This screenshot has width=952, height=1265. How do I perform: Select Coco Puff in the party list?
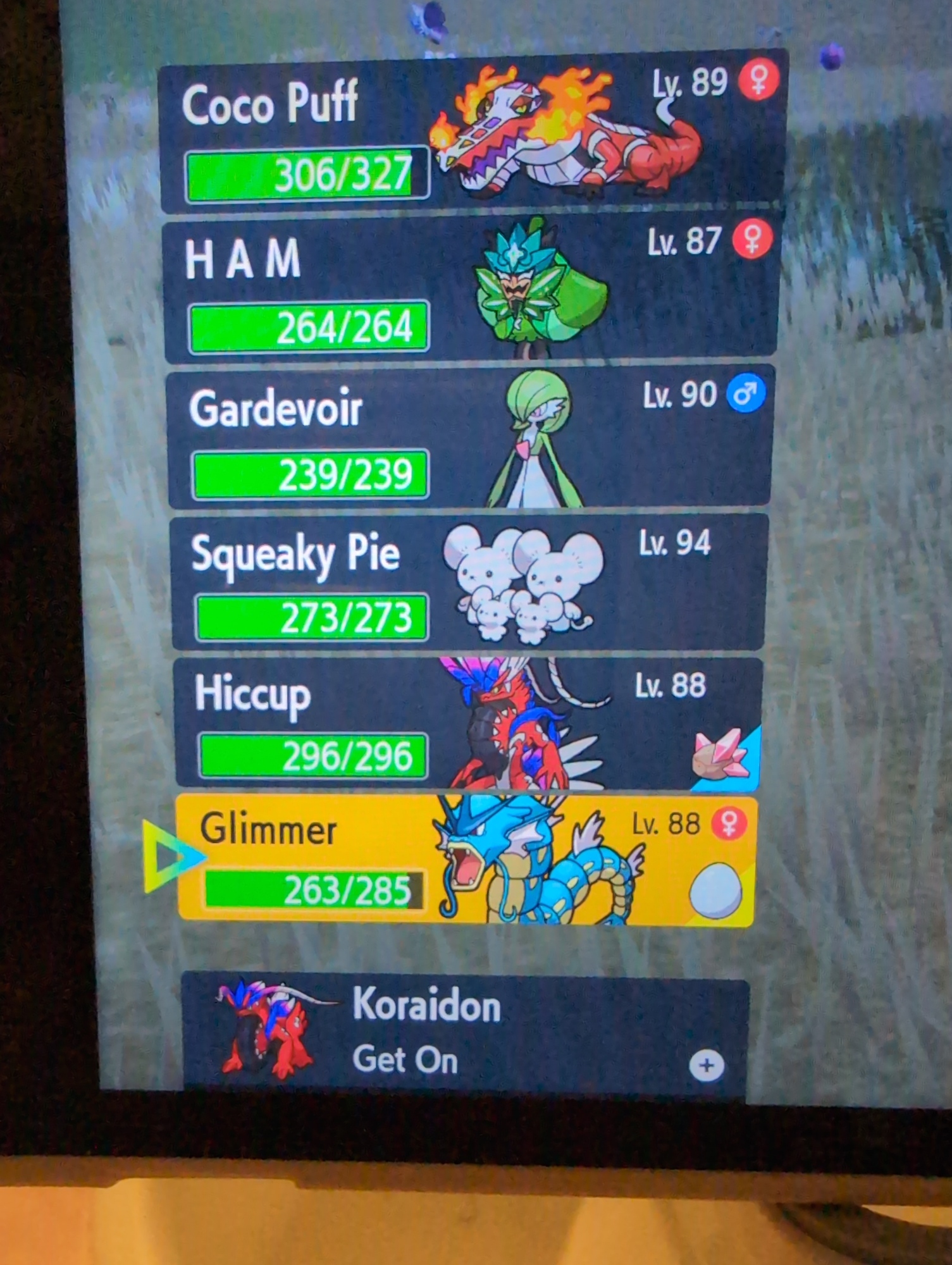[x=471, y=133]
